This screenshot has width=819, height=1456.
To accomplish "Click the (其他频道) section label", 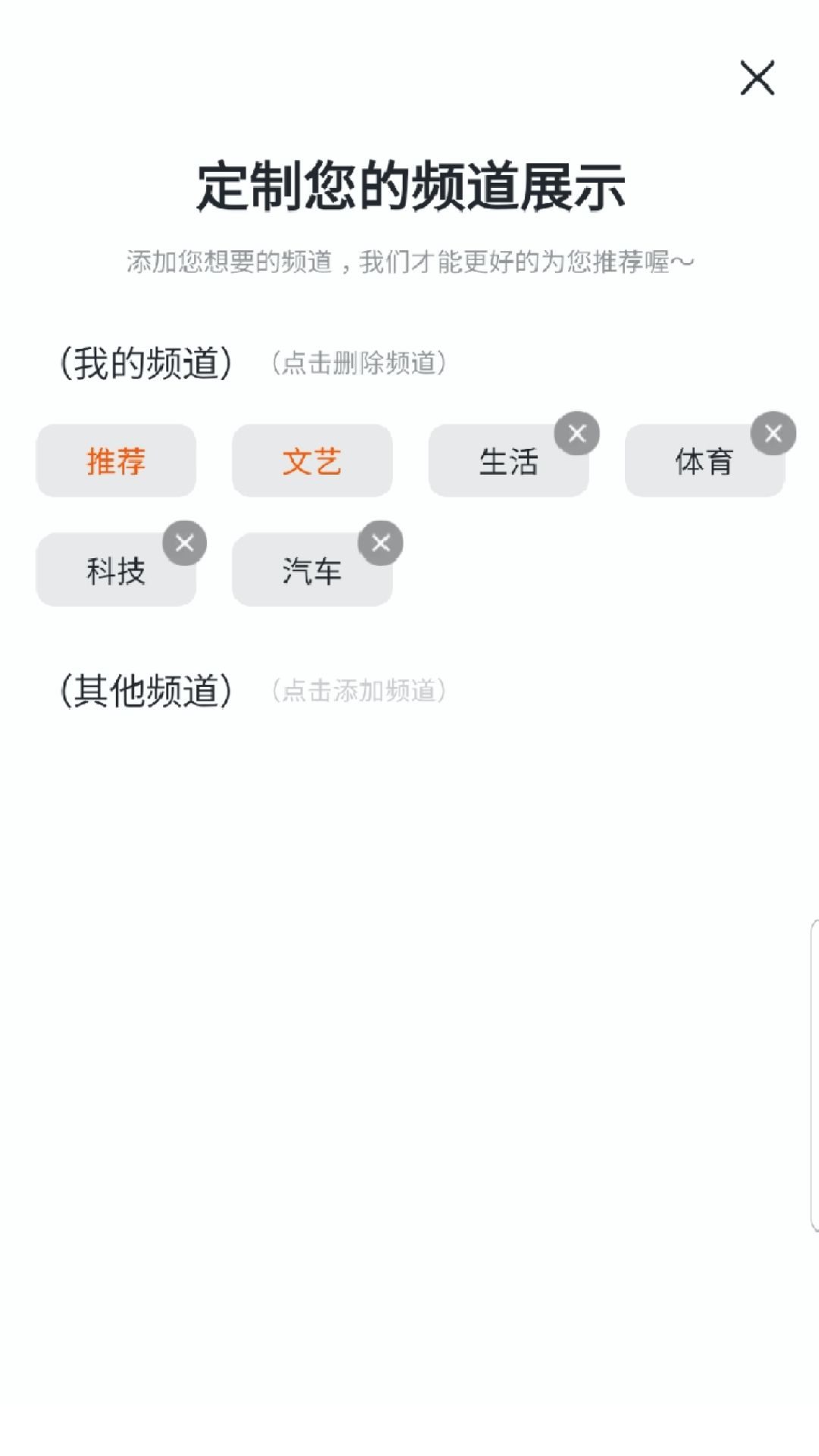I will coord(148,692).
